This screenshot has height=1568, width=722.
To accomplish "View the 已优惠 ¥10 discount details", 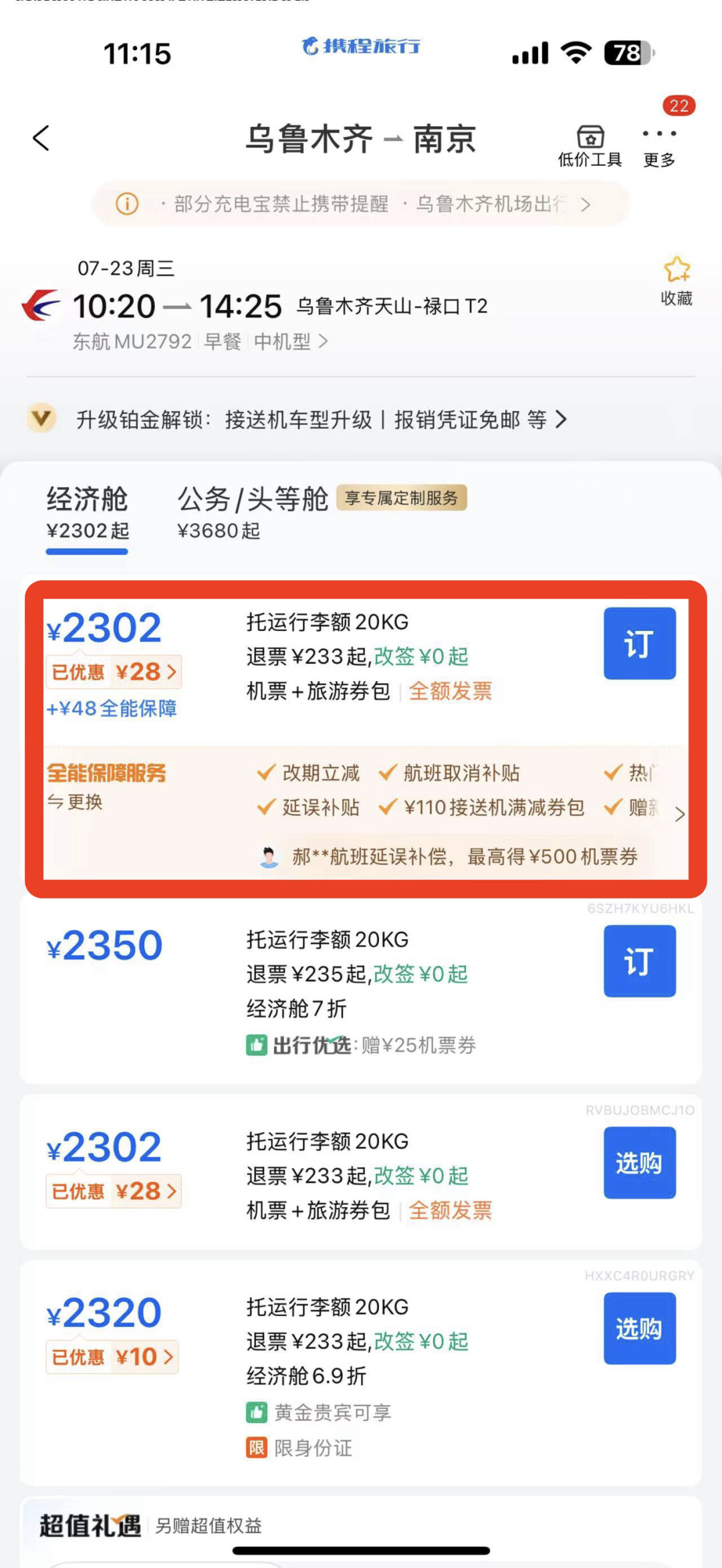I will (112, 1357).
